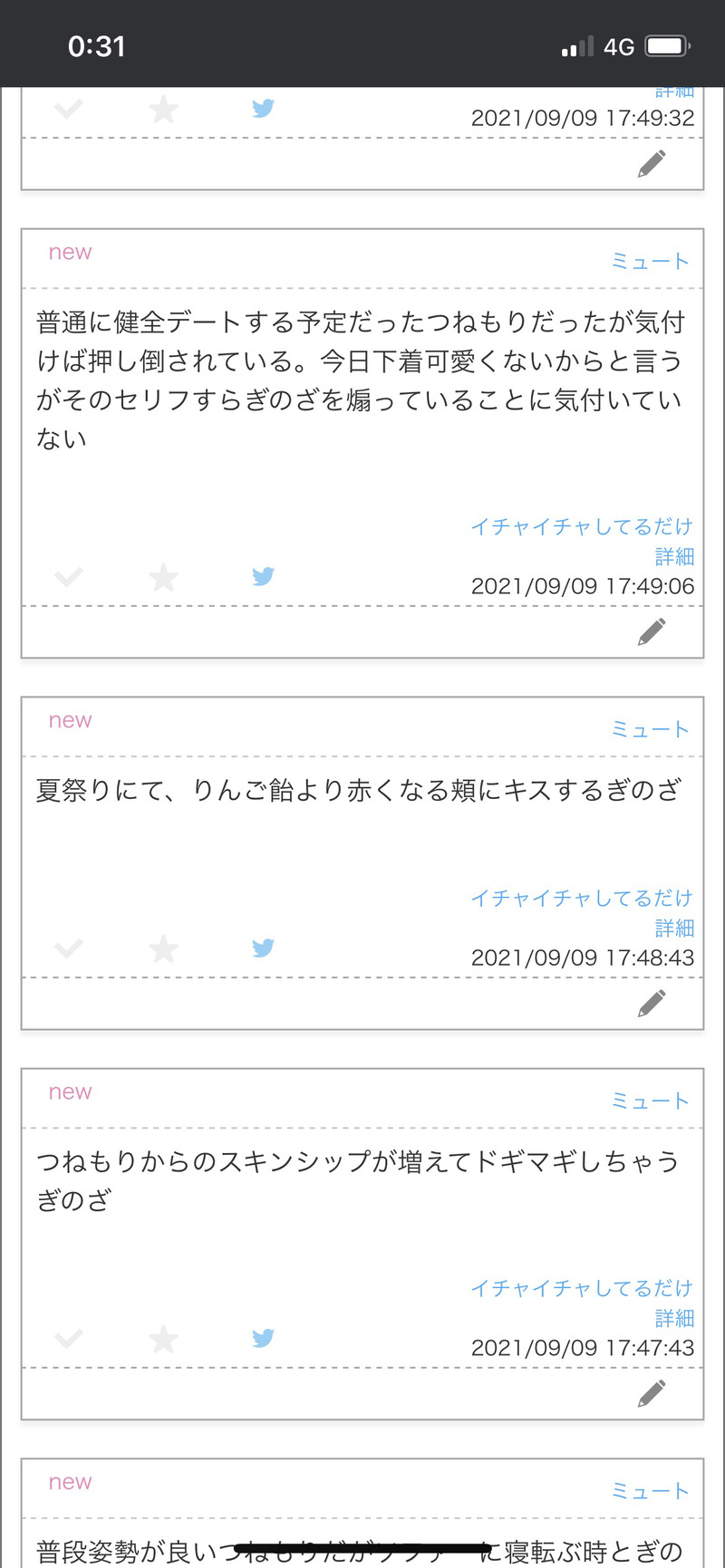Viewport: 725px width, 1568px height.
Task: Tap the checkmark on the 17:47:43 post
Action: [x=69, y=1338]
